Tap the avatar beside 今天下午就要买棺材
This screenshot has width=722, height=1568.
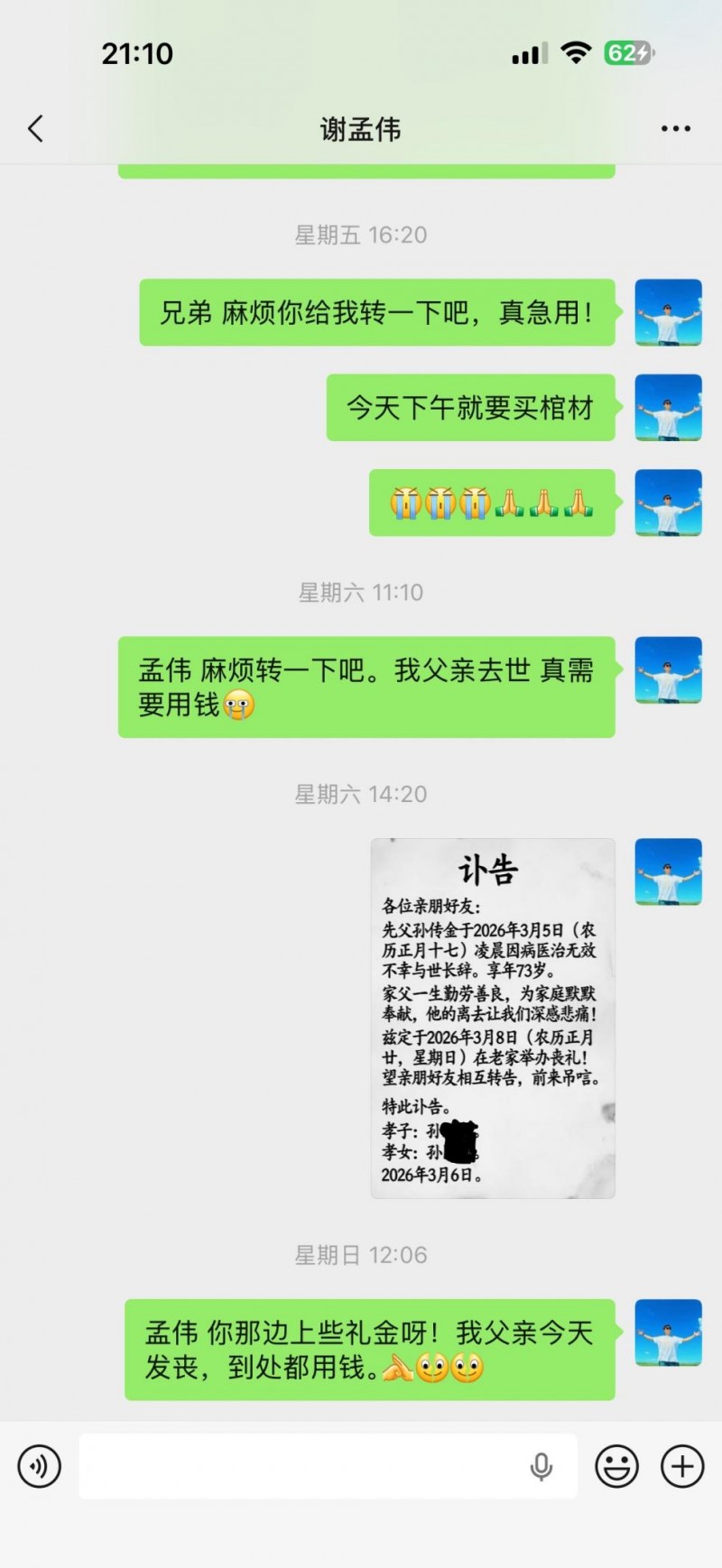(668, 408)
